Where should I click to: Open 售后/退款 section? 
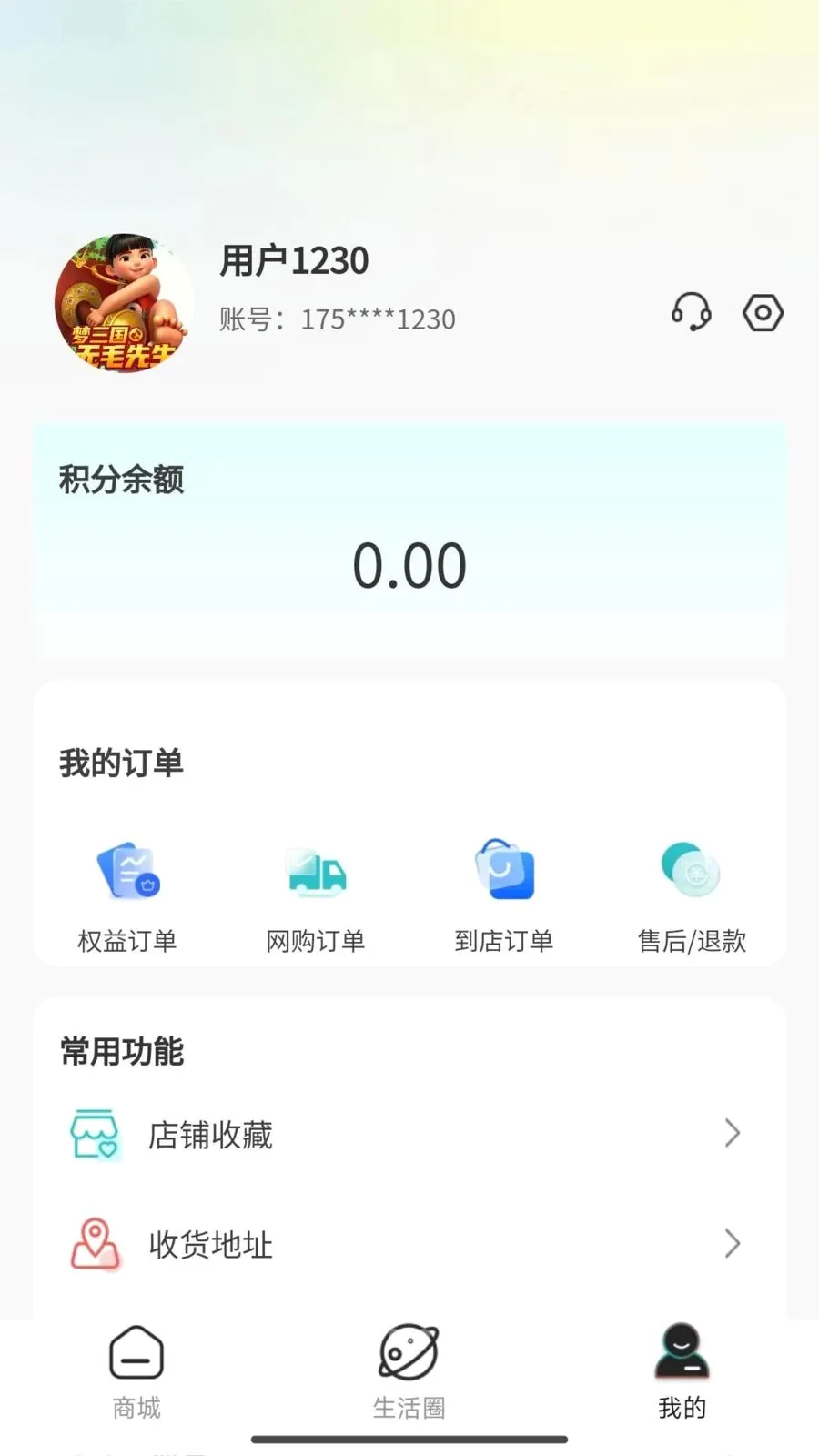(692, 896)
